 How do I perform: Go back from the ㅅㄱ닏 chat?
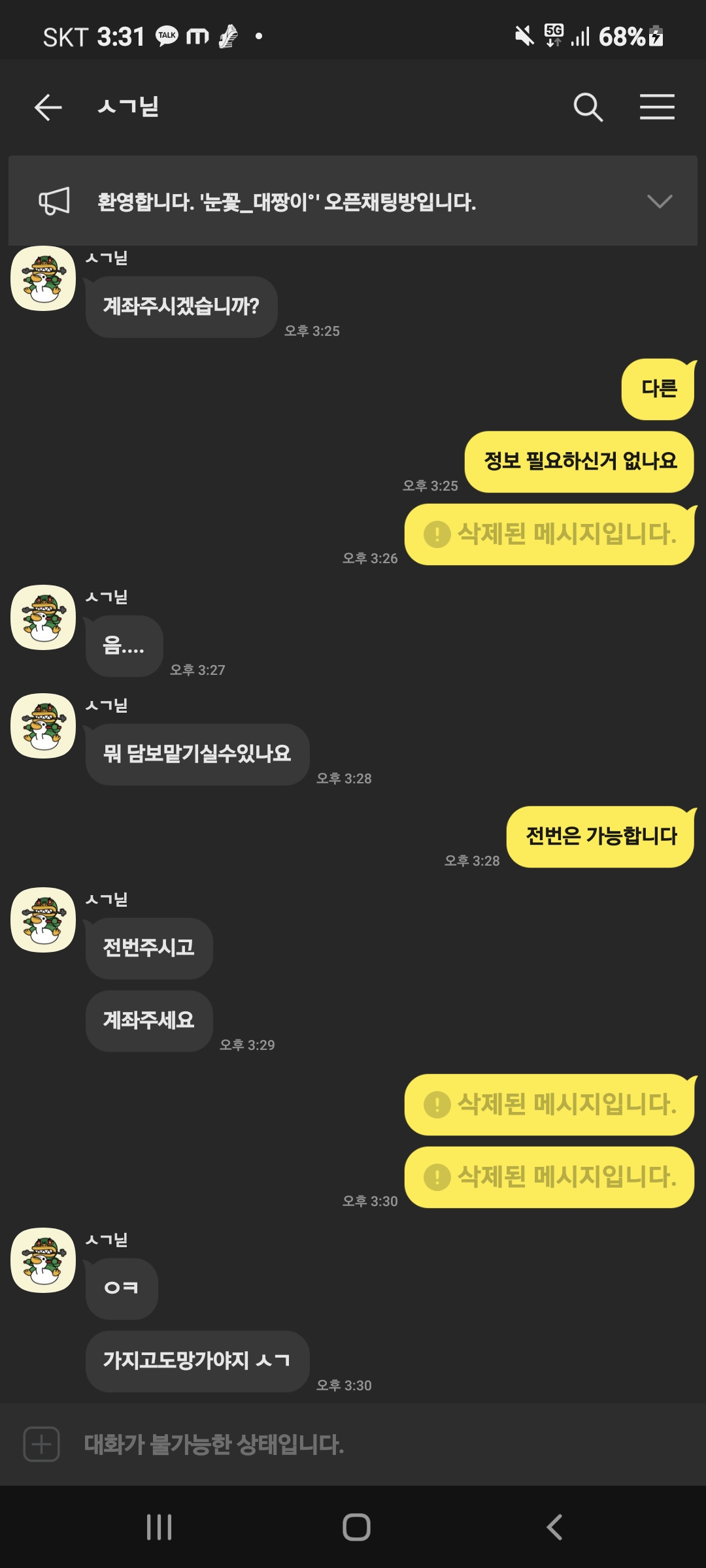click(48, 107)
